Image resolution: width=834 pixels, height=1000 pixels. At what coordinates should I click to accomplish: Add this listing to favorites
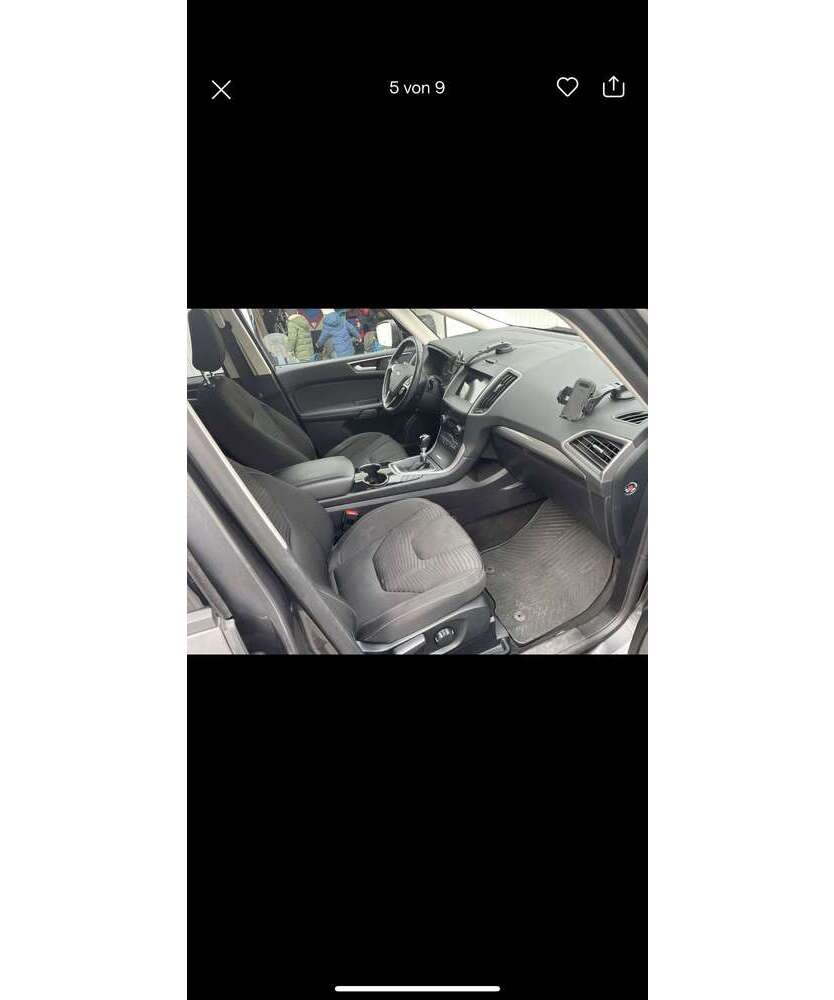coord(567,87)
